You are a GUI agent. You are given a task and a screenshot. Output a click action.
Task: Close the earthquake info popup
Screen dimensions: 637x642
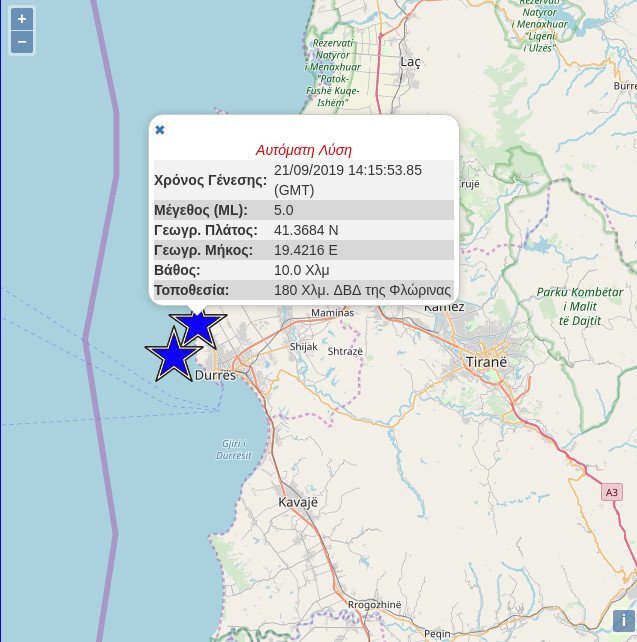pyautogui.click(x=160, y=130)
